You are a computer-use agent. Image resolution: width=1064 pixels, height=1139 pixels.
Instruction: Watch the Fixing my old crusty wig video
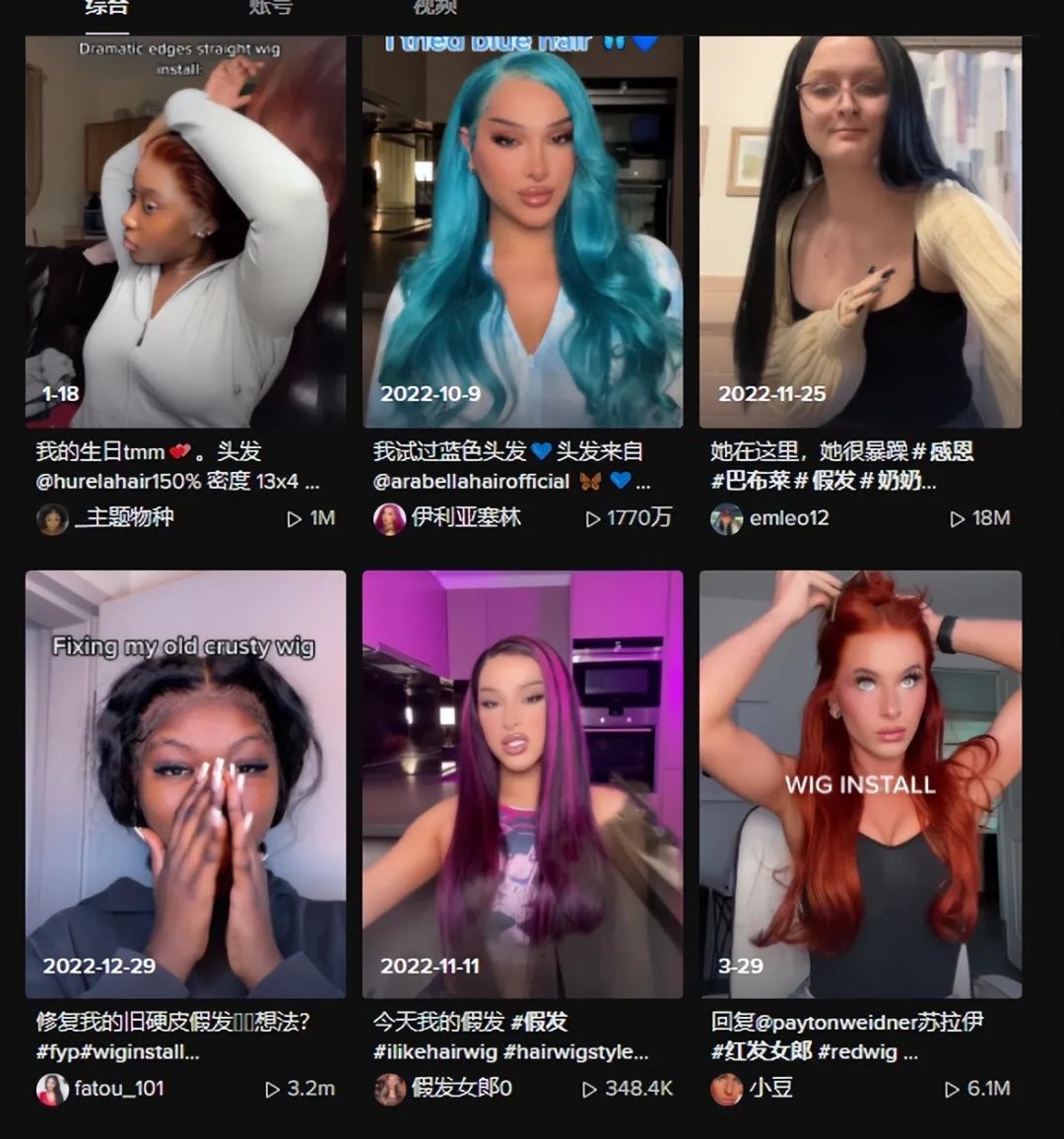pyautogui.click(x=185, y=783)
